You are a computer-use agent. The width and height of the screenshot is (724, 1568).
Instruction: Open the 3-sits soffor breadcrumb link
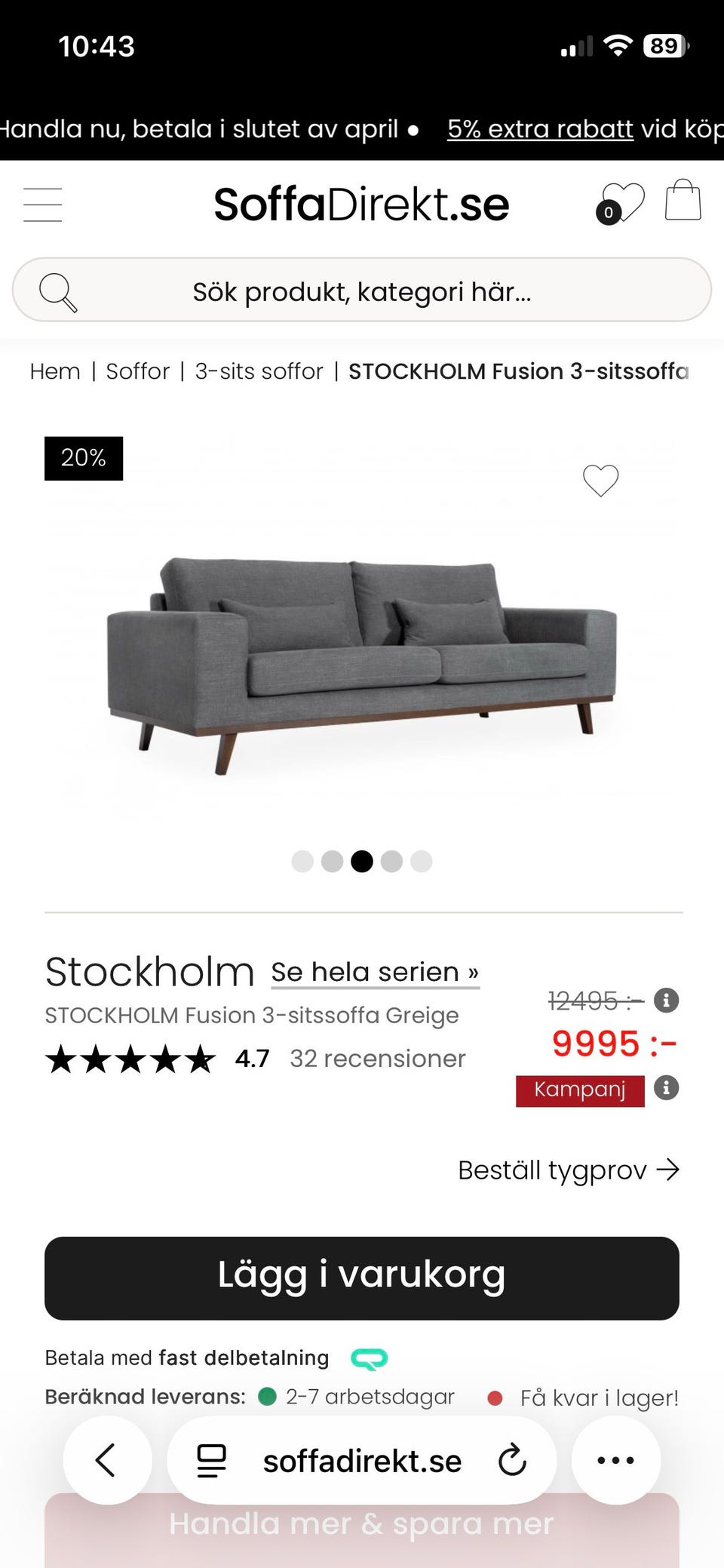(259, 371)
